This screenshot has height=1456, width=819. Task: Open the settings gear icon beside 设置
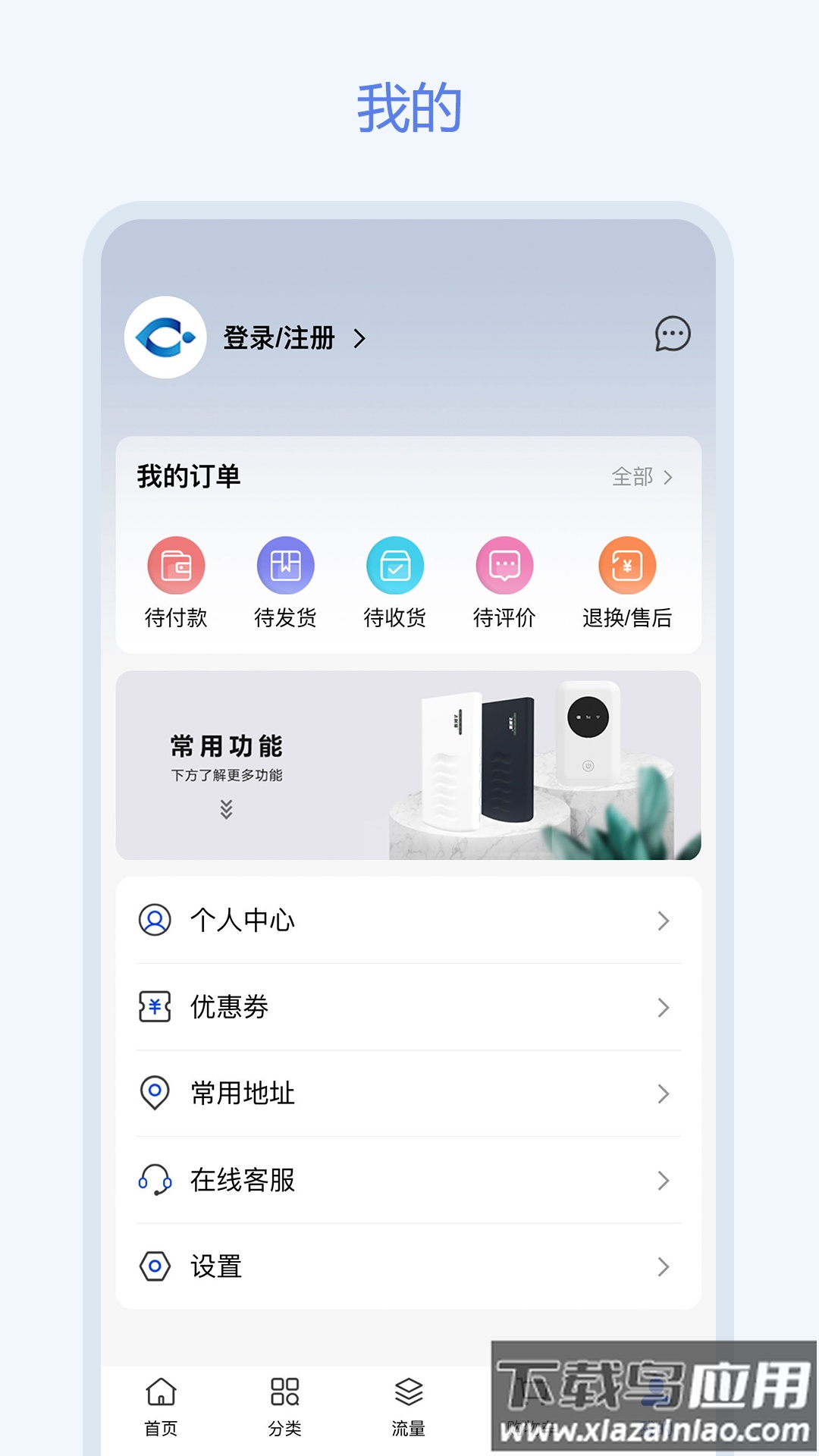[155, 1266]
